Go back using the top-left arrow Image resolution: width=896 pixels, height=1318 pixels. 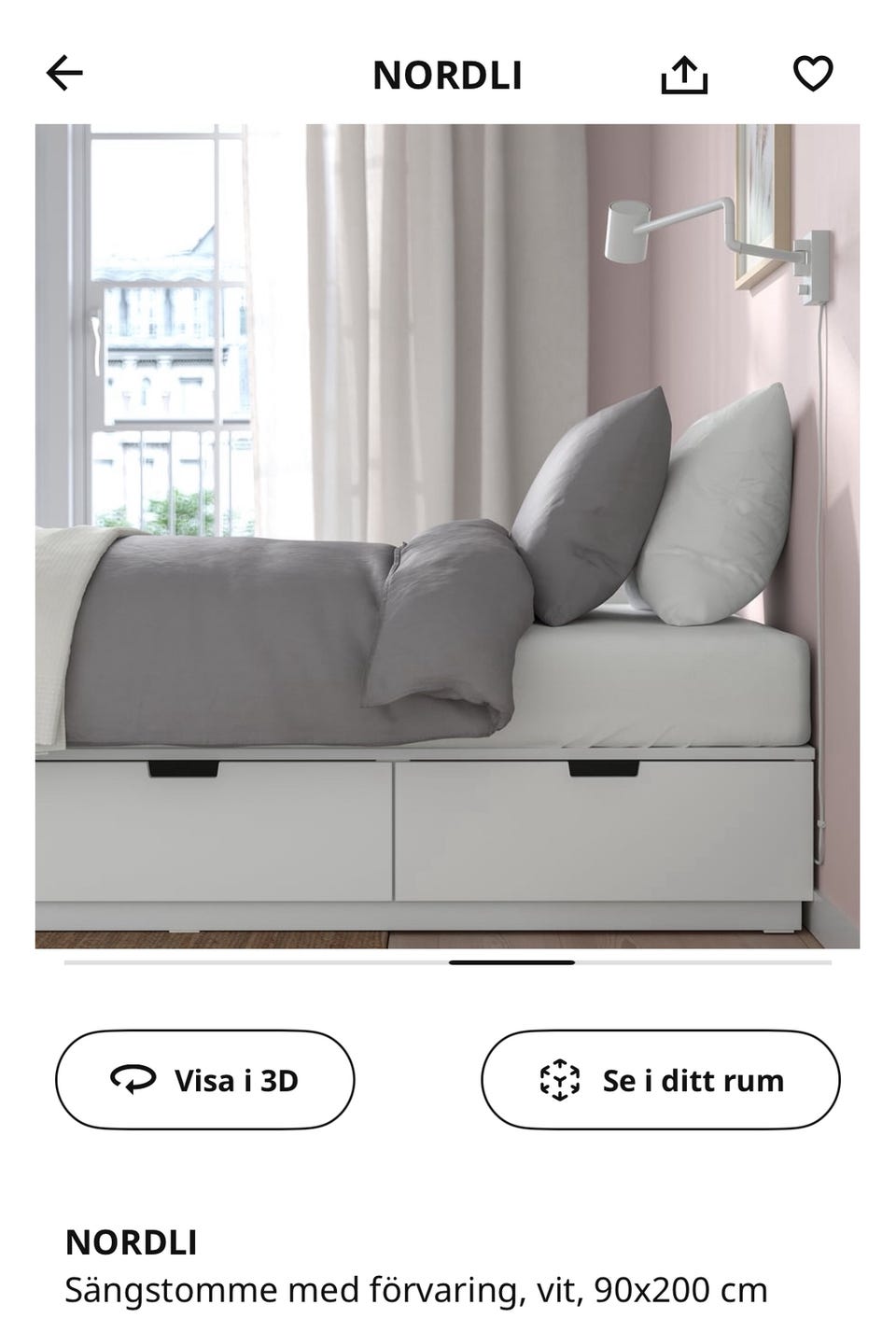click(64, 73)
